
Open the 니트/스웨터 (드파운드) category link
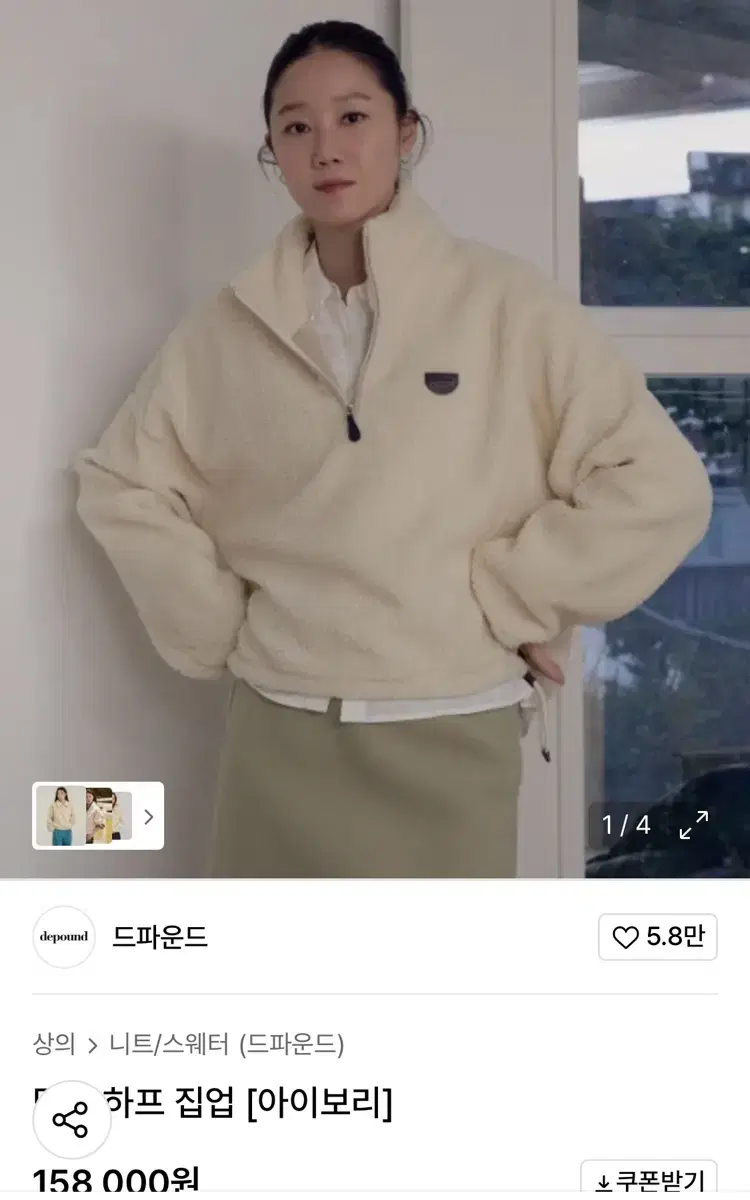226,1042
